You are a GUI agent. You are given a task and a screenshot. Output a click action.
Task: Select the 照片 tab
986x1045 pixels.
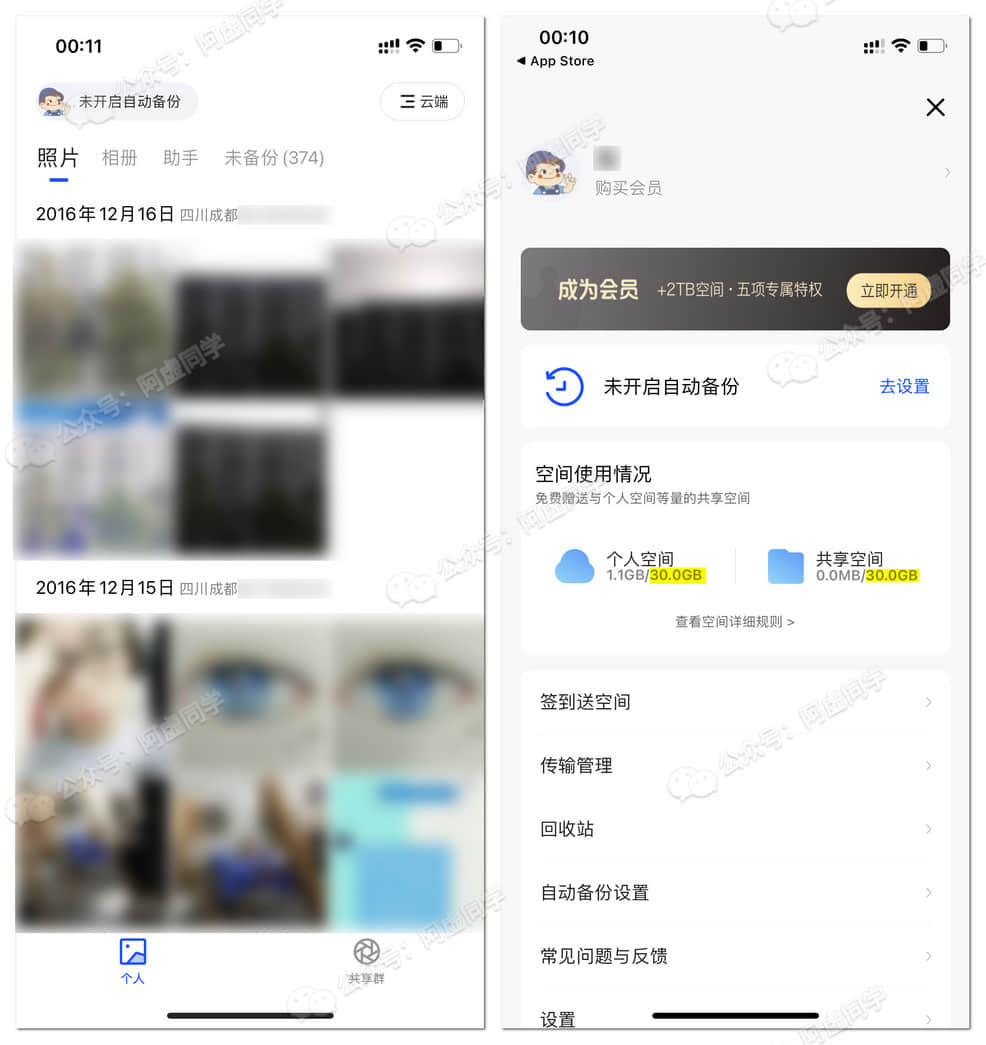(x=58, y=158)
